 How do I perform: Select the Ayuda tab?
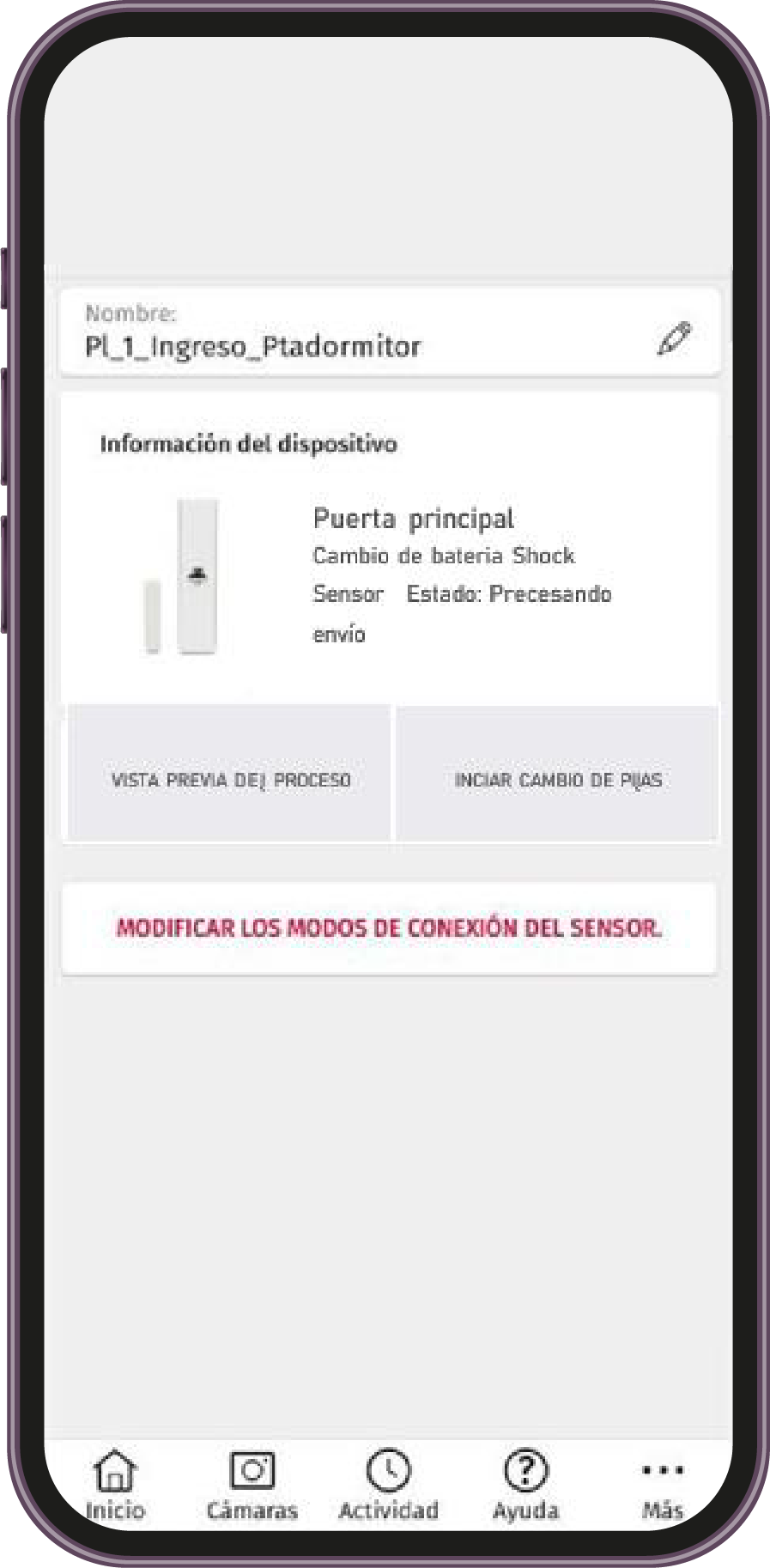click(x=525, y=1486)
